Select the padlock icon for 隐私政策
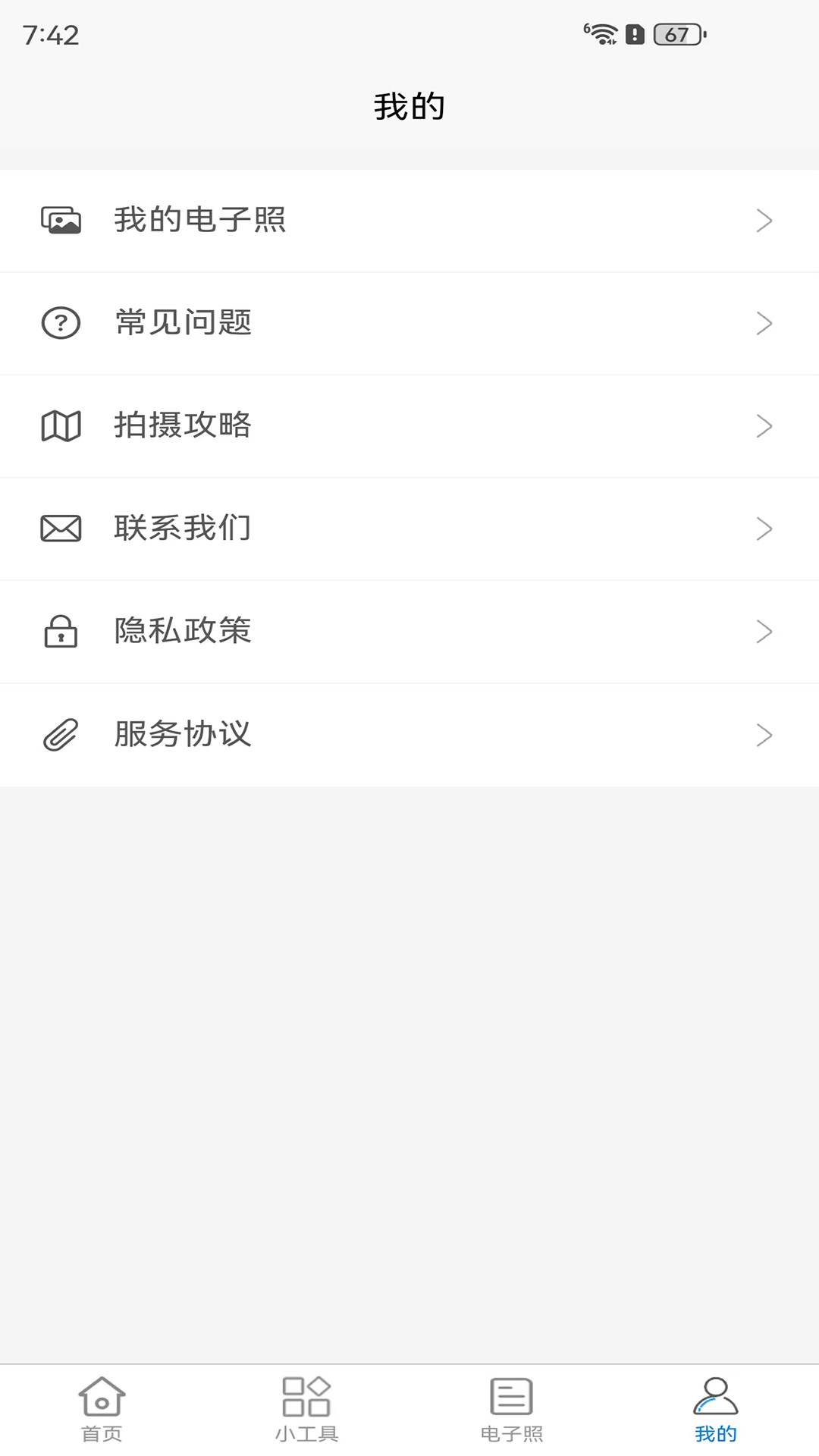The width and height of the screenshot is (819, 1456). (61, 632)
